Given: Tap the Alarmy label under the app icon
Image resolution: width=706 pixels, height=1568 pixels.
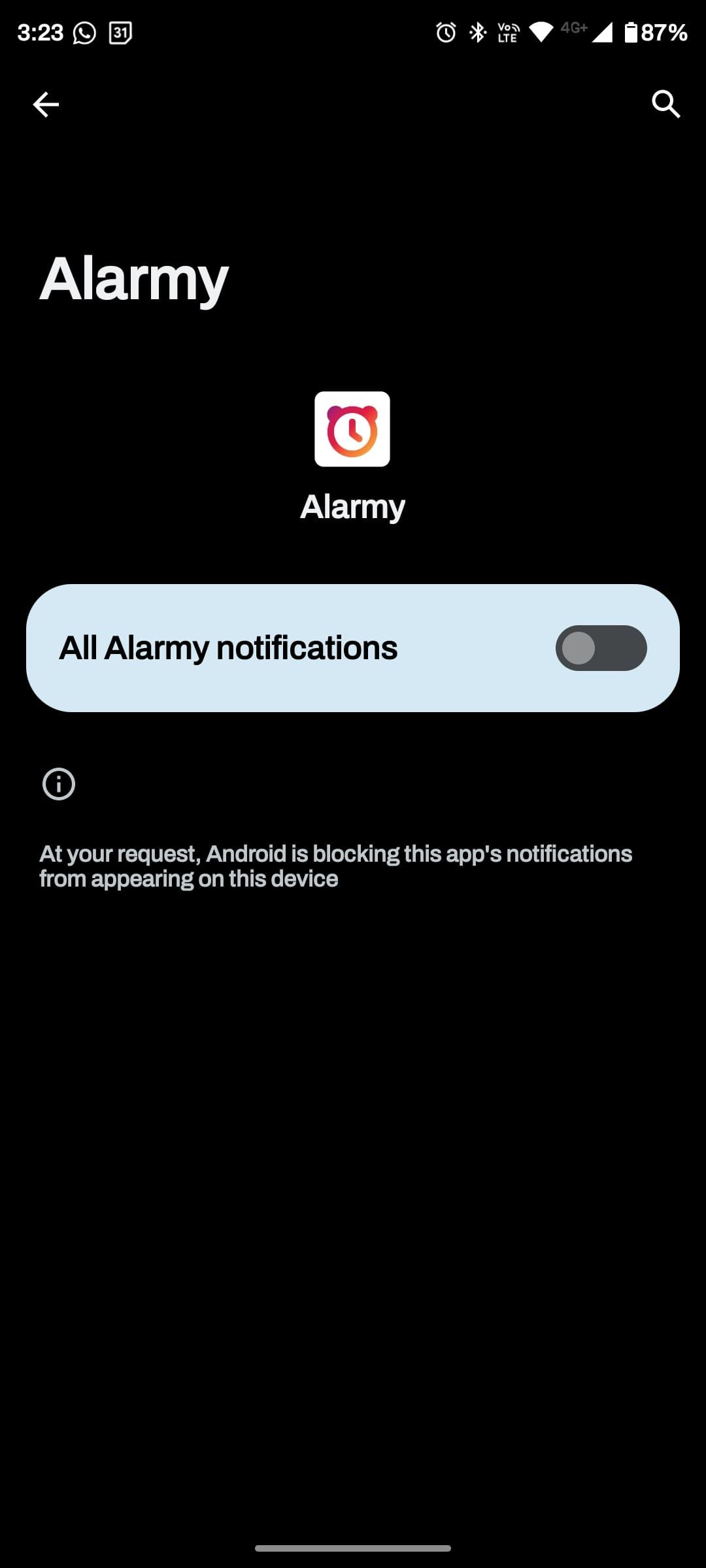Looking at the screenshot, I should [x=353, y=505].
